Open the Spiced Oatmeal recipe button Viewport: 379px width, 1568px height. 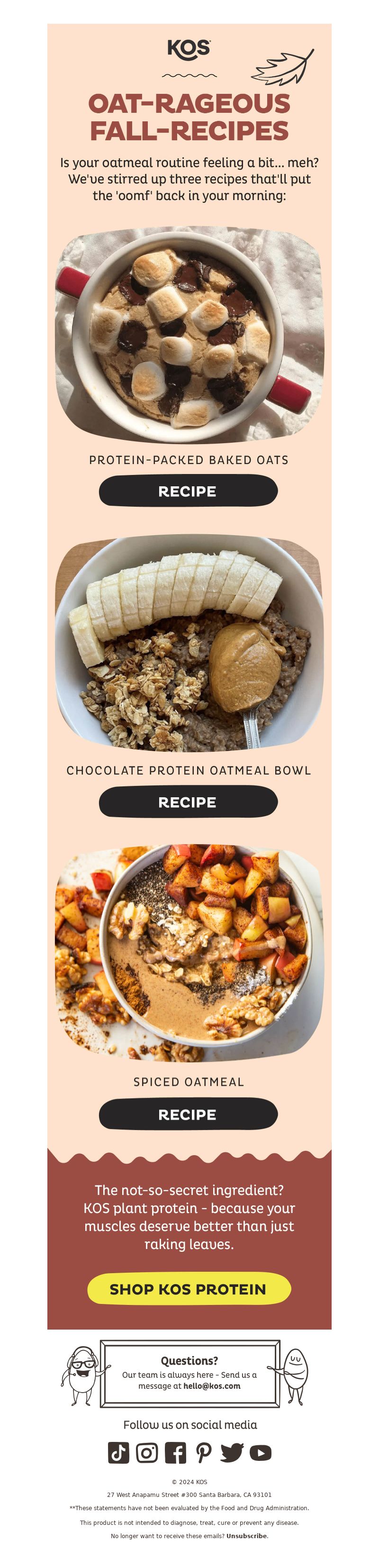point(188,1114)
